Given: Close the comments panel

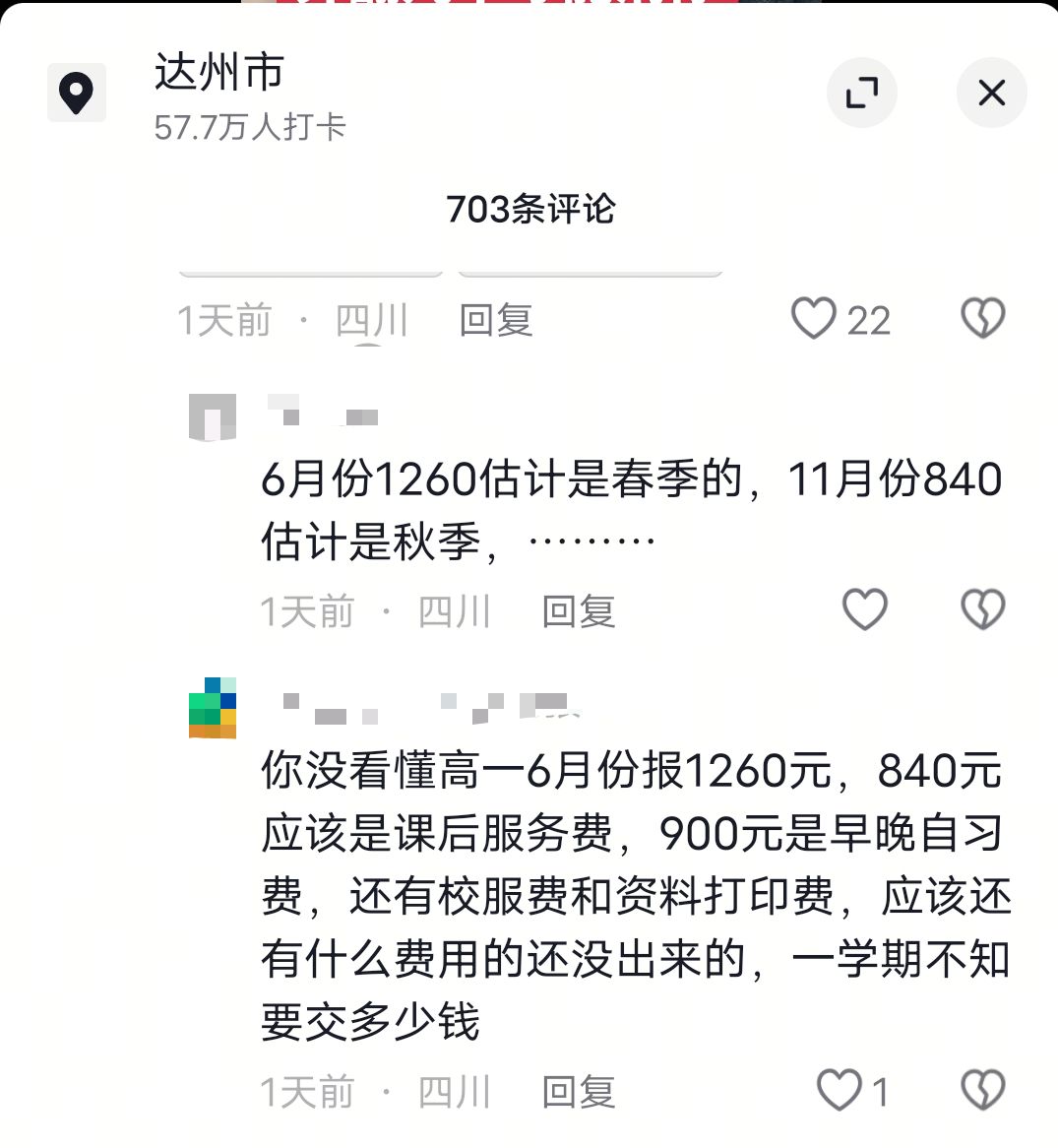Looking at the screenshot, I should click(x=991, y=93).
